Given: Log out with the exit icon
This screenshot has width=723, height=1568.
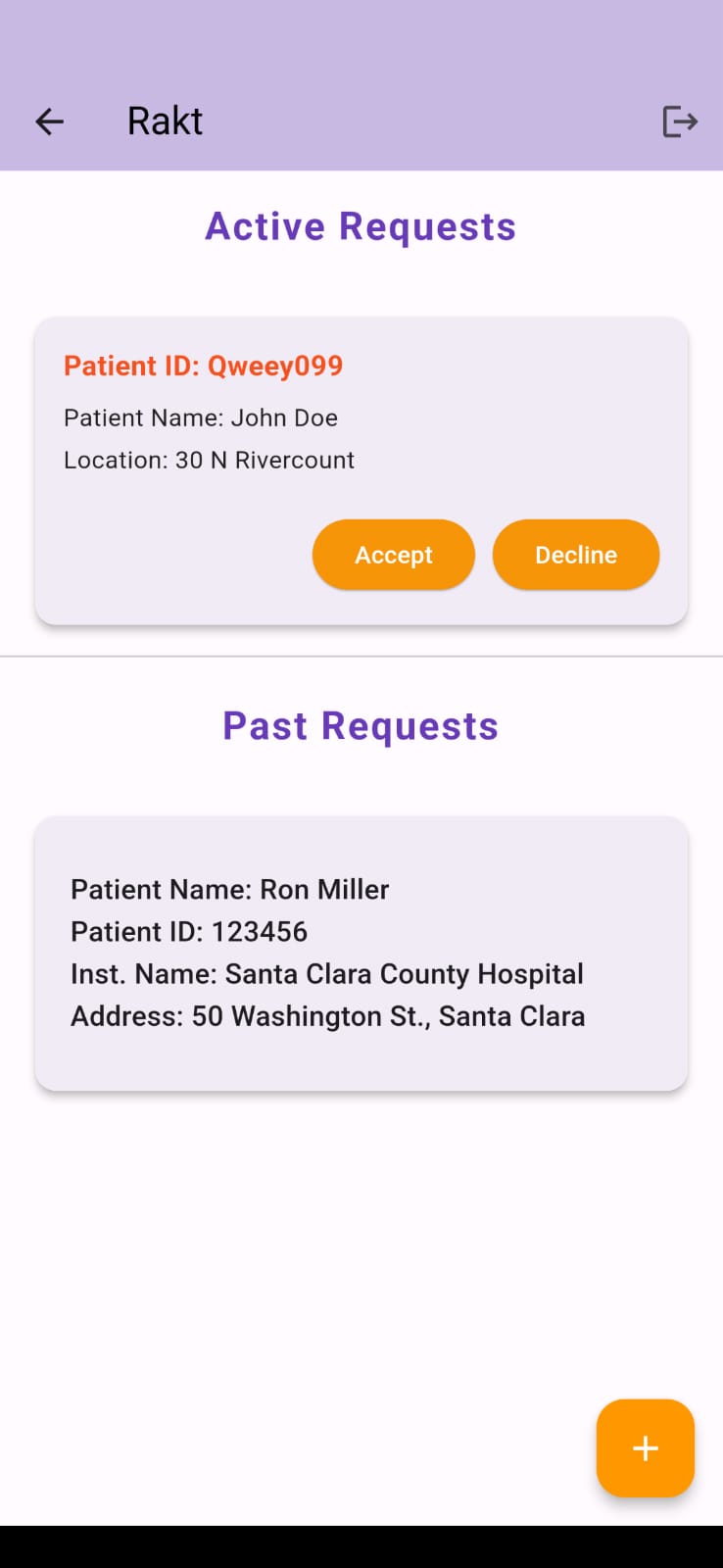Looking at the screenshot, I should pos(679,122).
